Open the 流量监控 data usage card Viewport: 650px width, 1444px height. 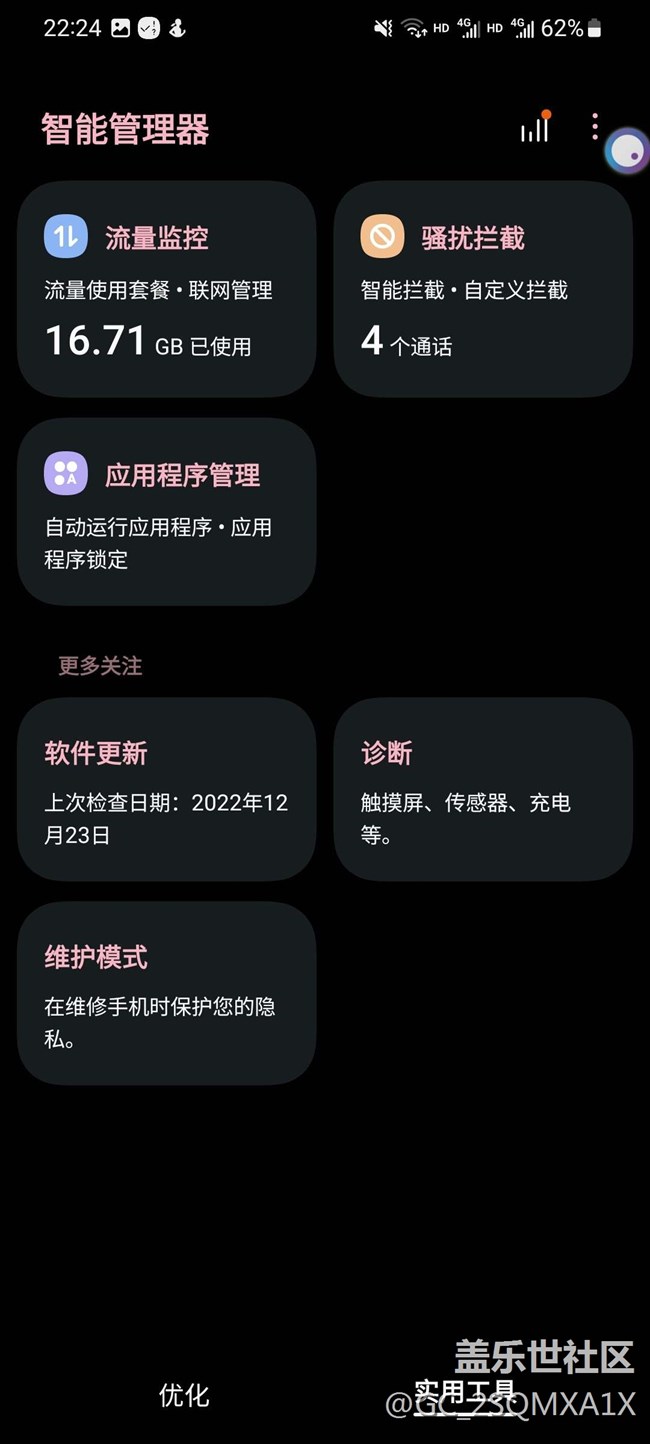[167, 289]
